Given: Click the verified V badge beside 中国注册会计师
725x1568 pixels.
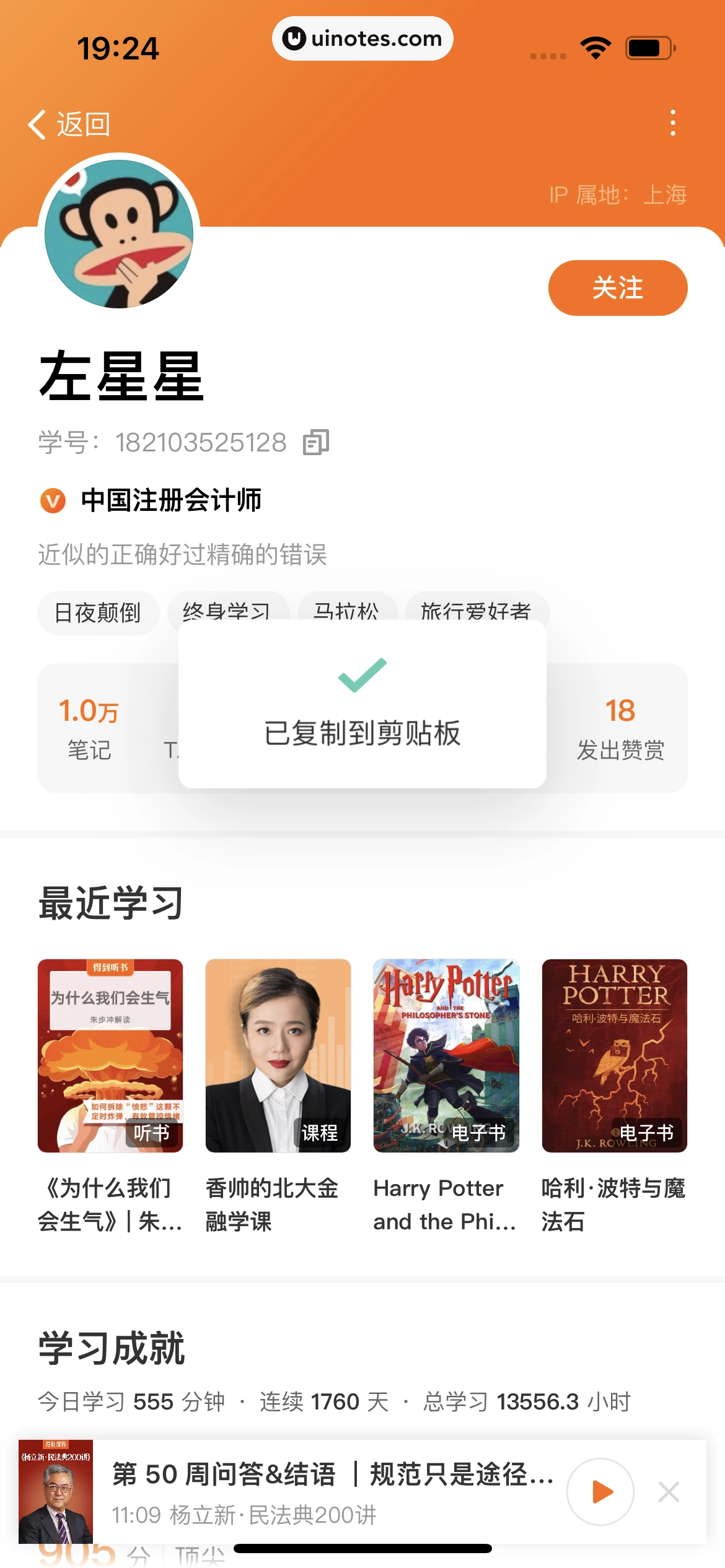Looking at the screenshot, I should click(x=53, y=501).
